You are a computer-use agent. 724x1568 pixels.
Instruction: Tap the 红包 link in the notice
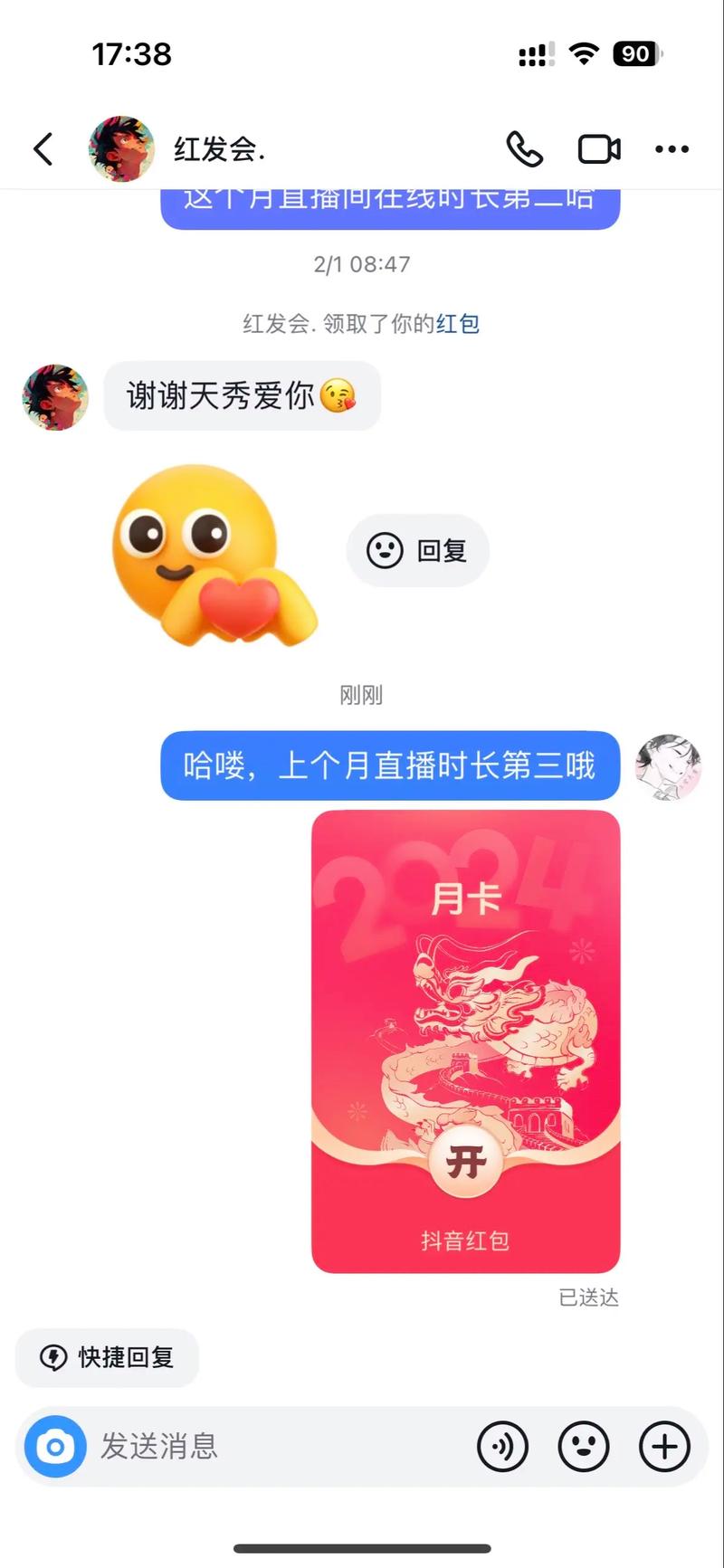tap(456, 323)
